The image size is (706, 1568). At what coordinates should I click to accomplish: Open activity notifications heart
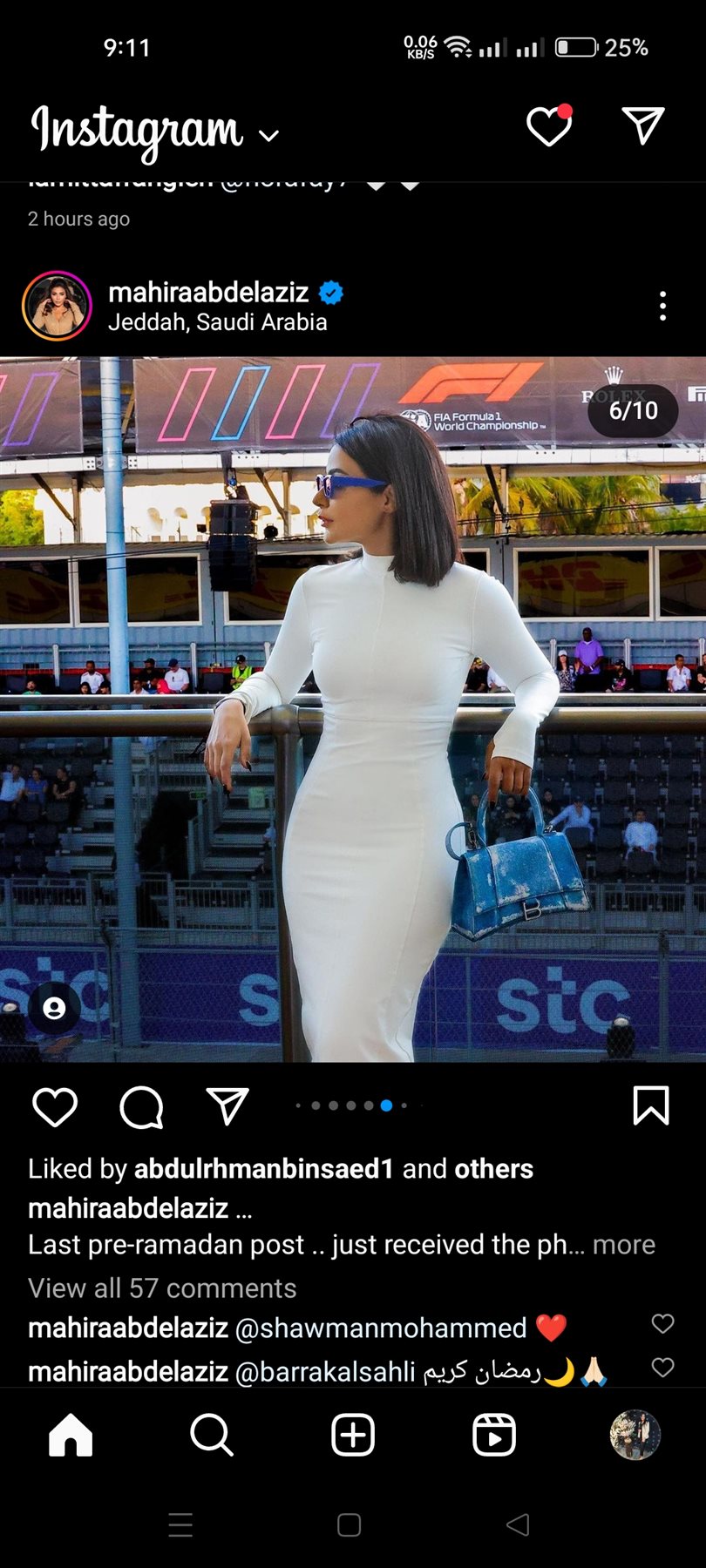pyautogui.click(x=549, y=127)
